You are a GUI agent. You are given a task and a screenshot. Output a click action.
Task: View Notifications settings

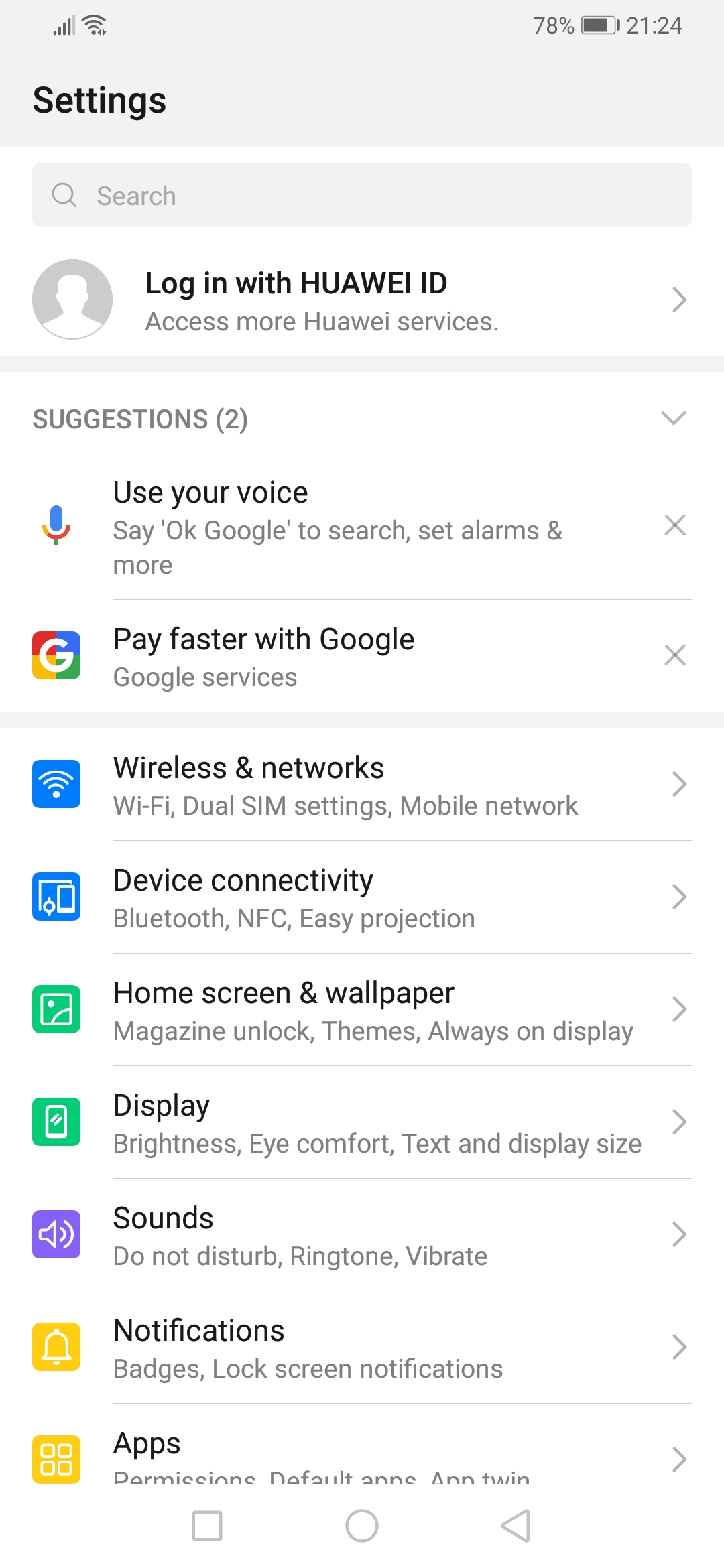coord(362,1348)
